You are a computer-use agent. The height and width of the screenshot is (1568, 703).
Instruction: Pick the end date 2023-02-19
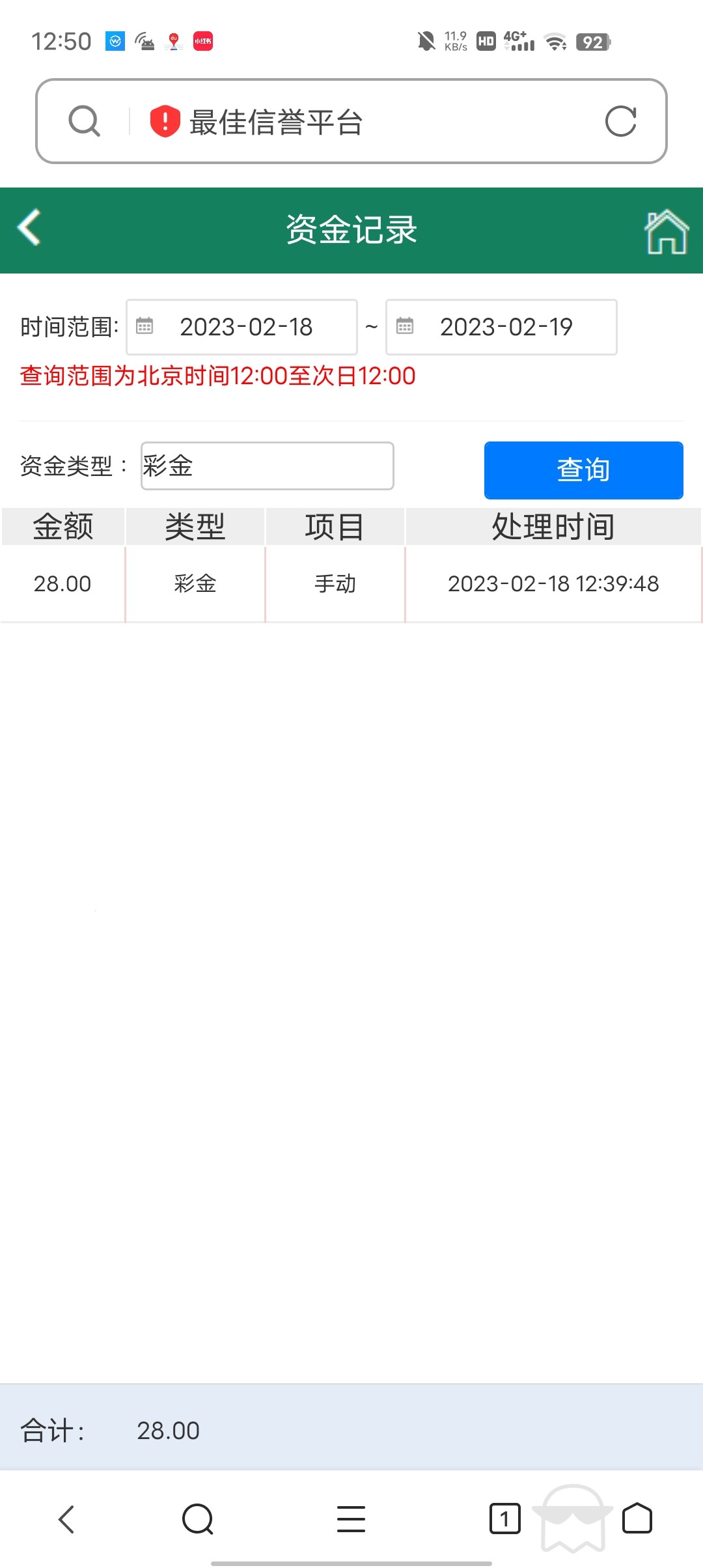[502, 327]
